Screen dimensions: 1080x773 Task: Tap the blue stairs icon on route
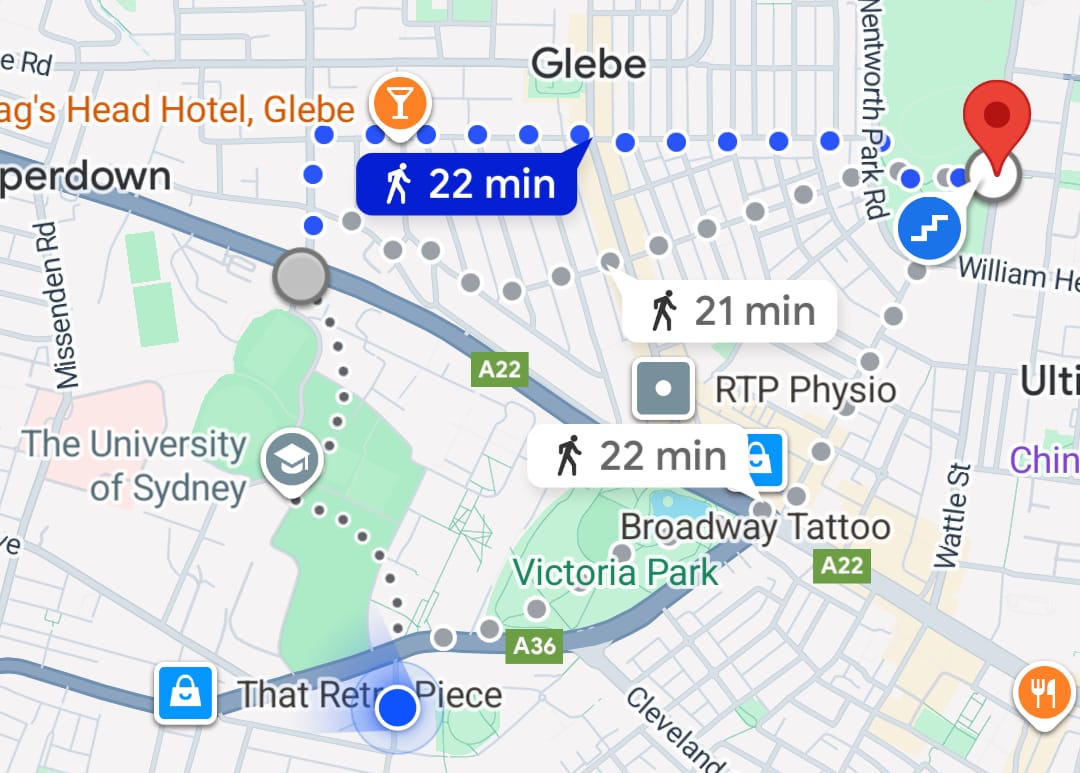pos(928,229)
